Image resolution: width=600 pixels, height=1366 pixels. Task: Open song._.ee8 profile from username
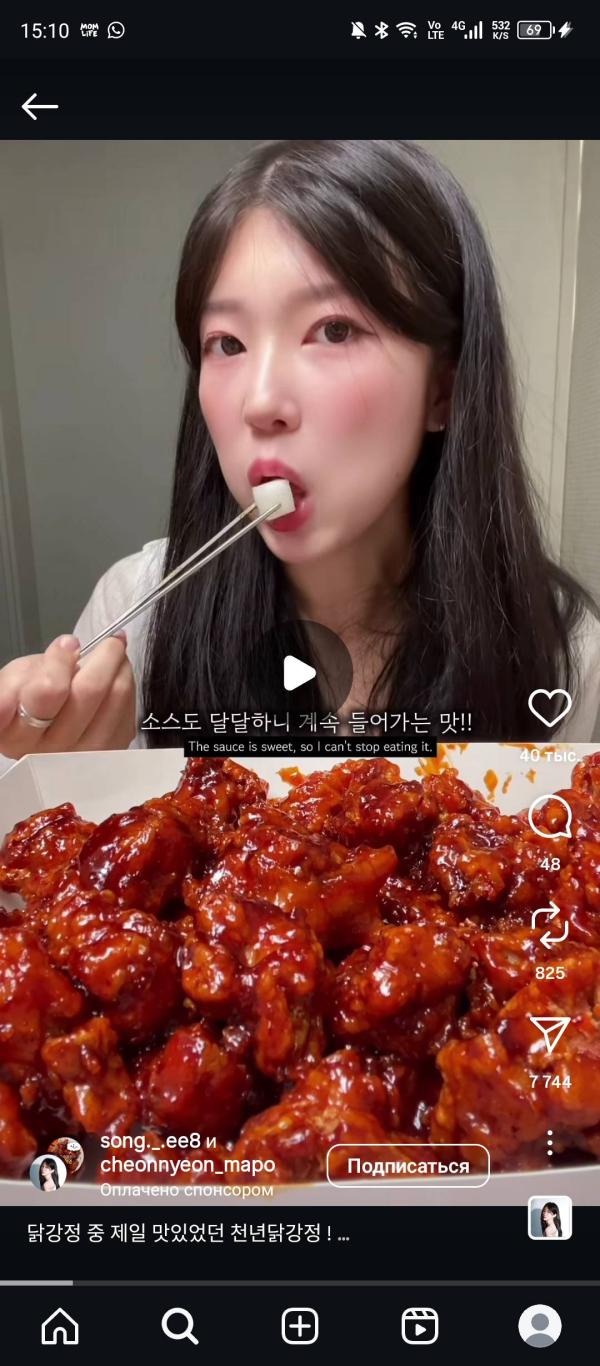click(150, 1142)
